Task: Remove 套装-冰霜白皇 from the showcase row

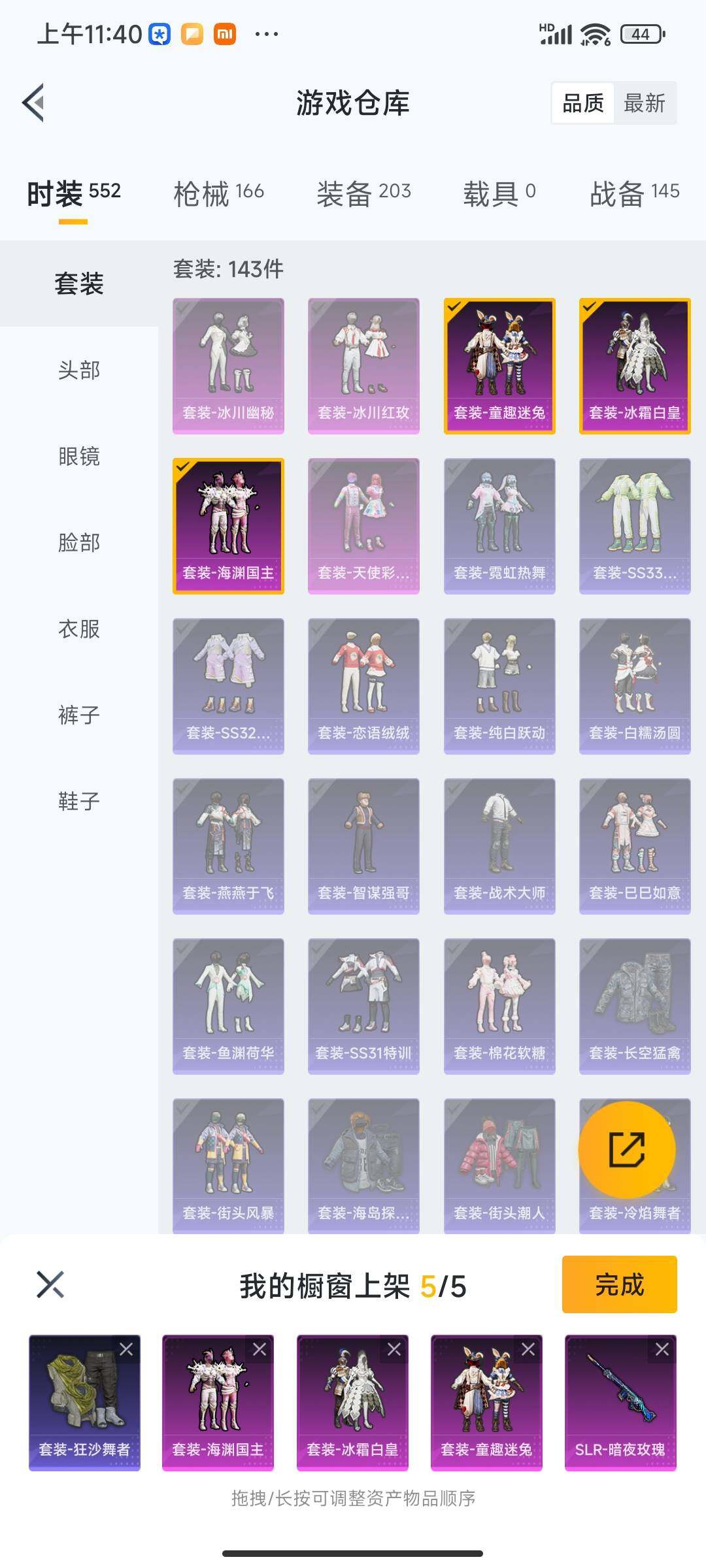Action: [x=394, y=1349]
